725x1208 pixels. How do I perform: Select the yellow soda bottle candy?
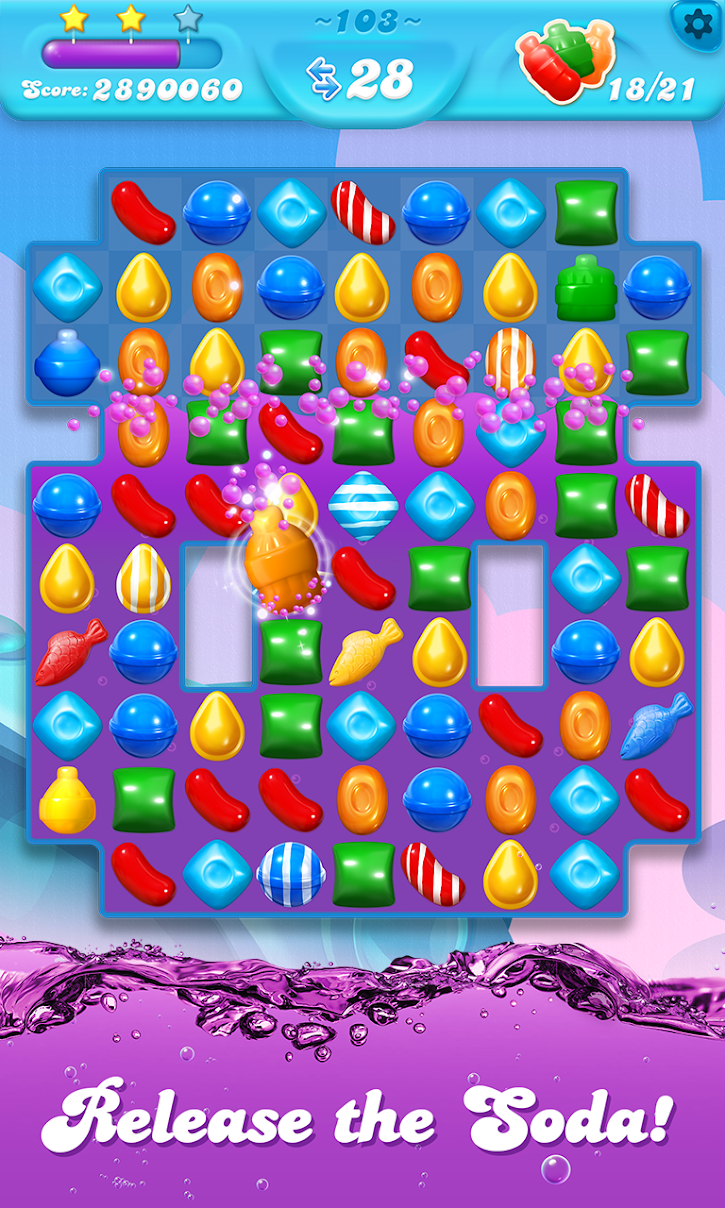click(66, 800)
